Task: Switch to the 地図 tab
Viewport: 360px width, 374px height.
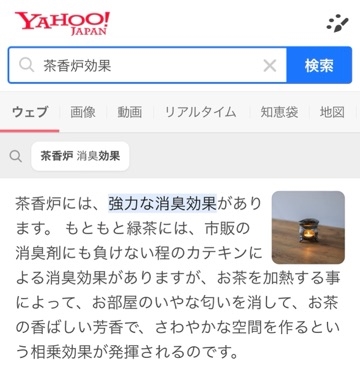Action: [332, 112]
